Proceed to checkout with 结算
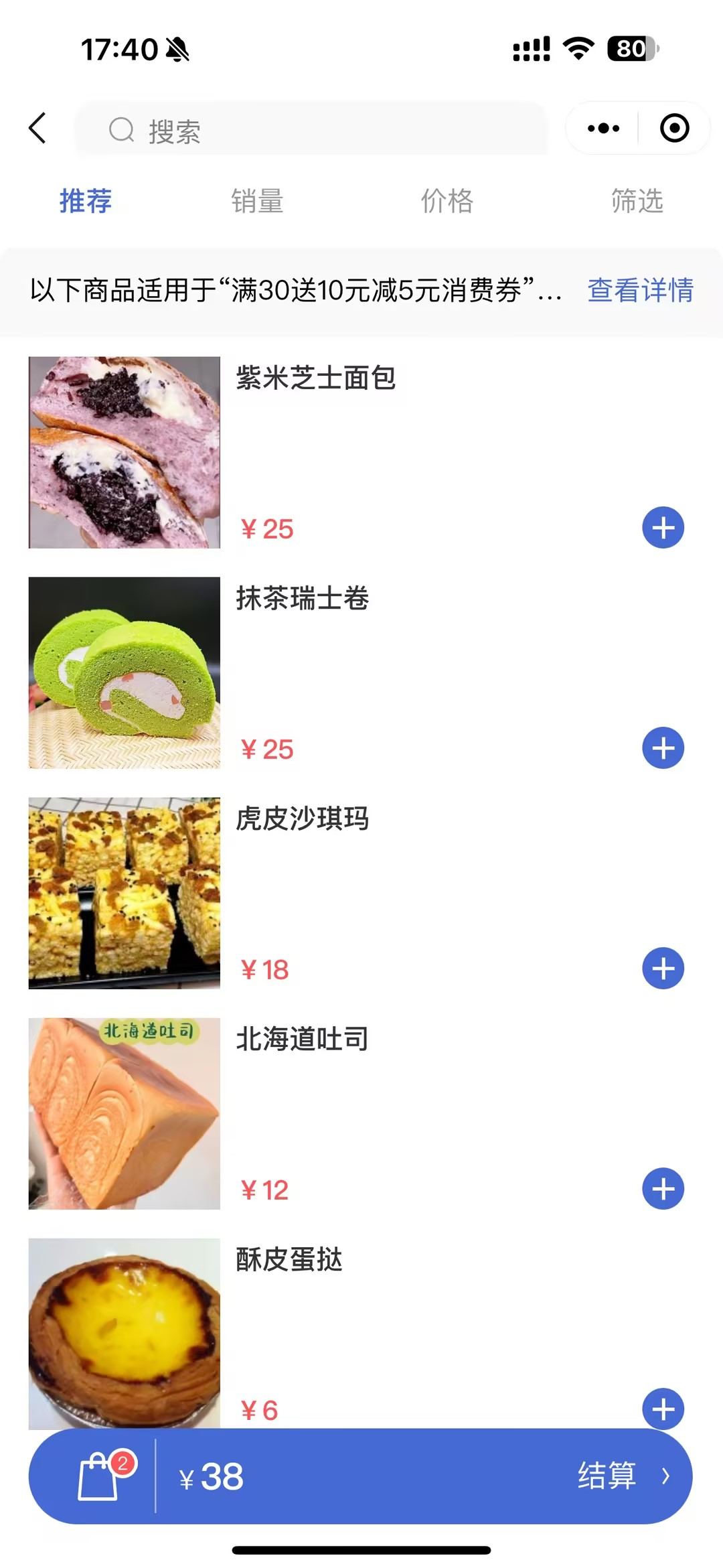The width and height of the screenshot is (723, 1568). [x=623, y=1476]
